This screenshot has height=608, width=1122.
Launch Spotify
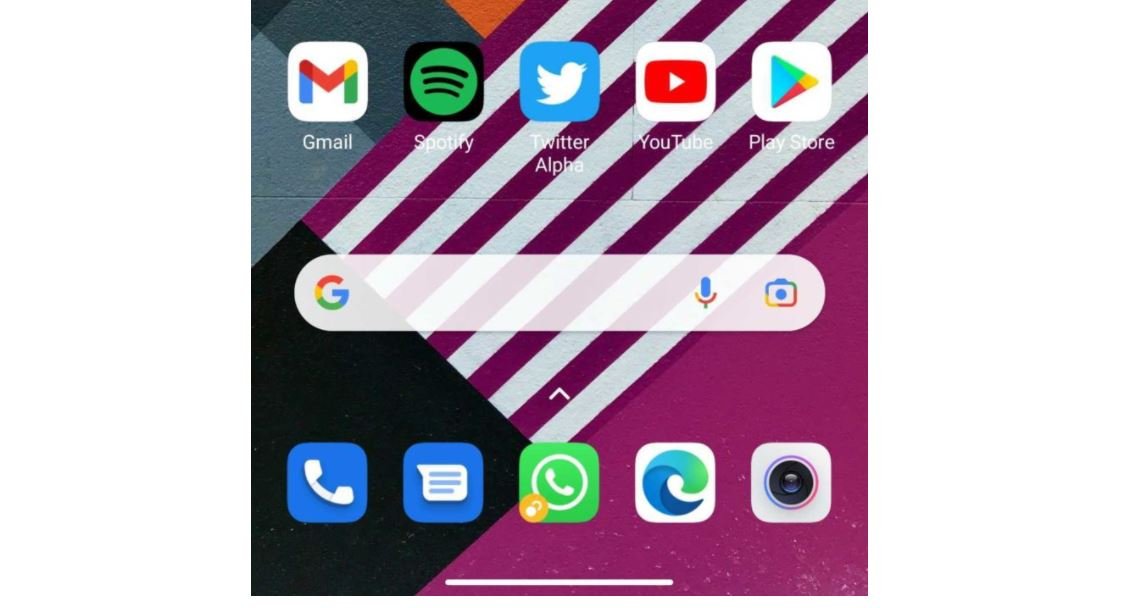(443, 82)
